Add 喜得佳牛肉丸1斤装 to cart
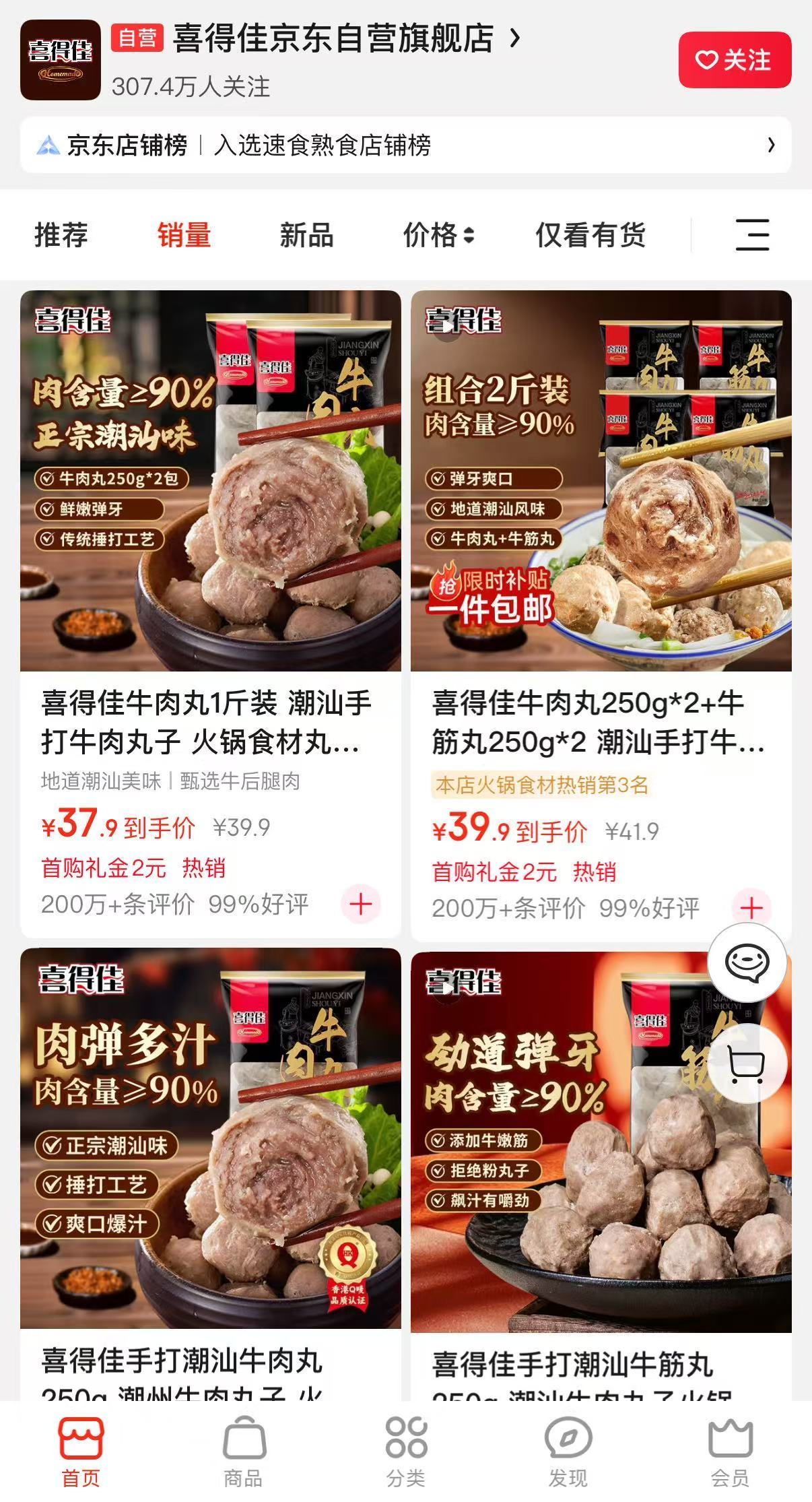This screenshot has height=1502, width=812. [x=361, y=904]
